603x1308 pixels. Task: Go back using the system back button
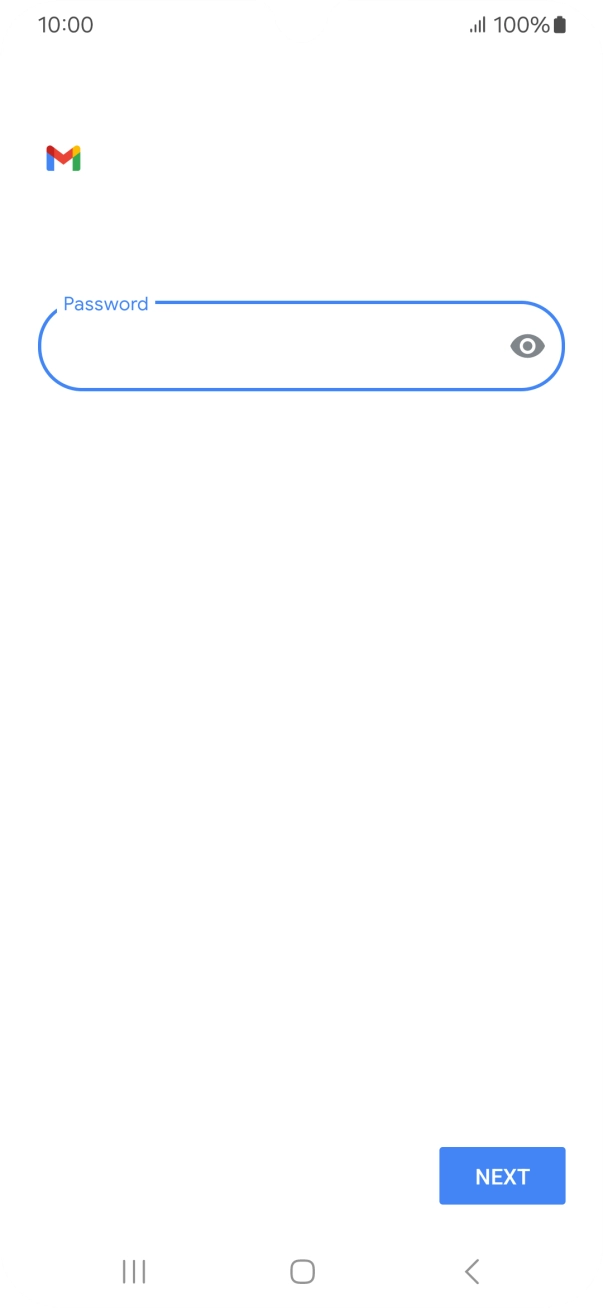coord(472,1271)
